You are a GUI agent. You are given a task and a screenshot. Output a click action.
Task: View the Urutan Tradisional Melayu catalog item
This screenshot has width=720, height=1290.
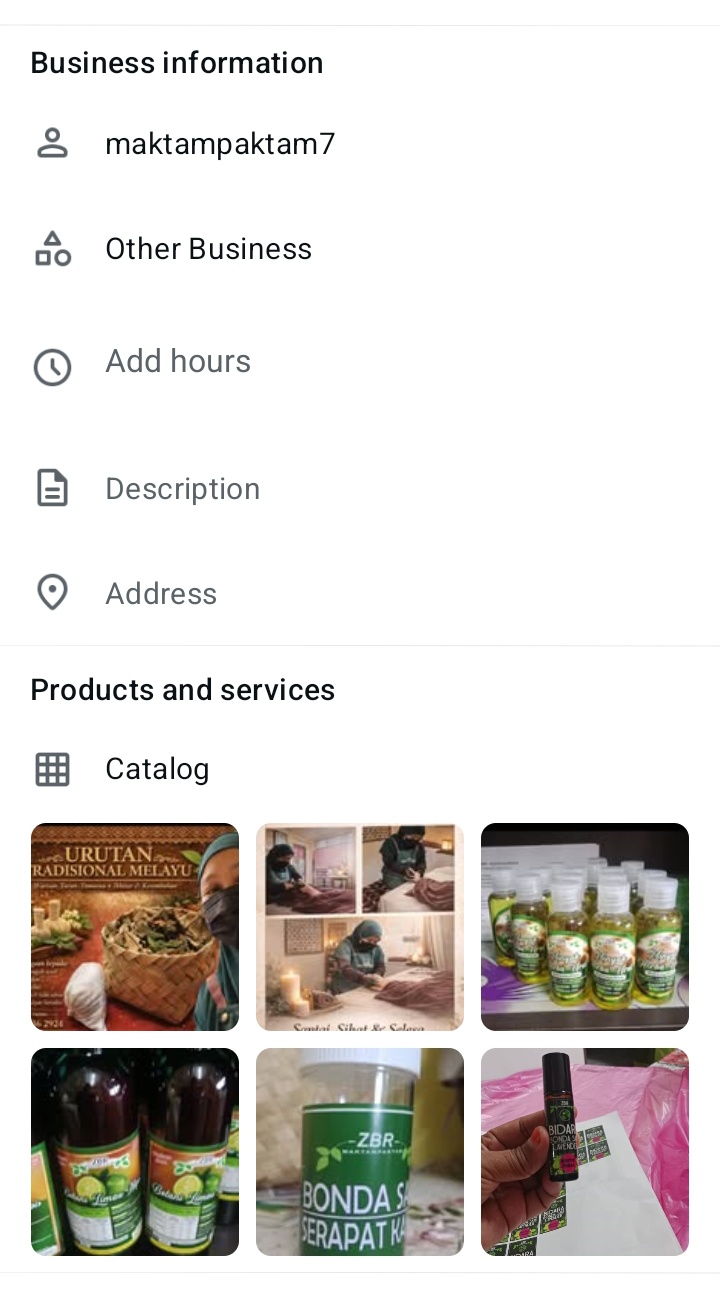pos(135,926)
